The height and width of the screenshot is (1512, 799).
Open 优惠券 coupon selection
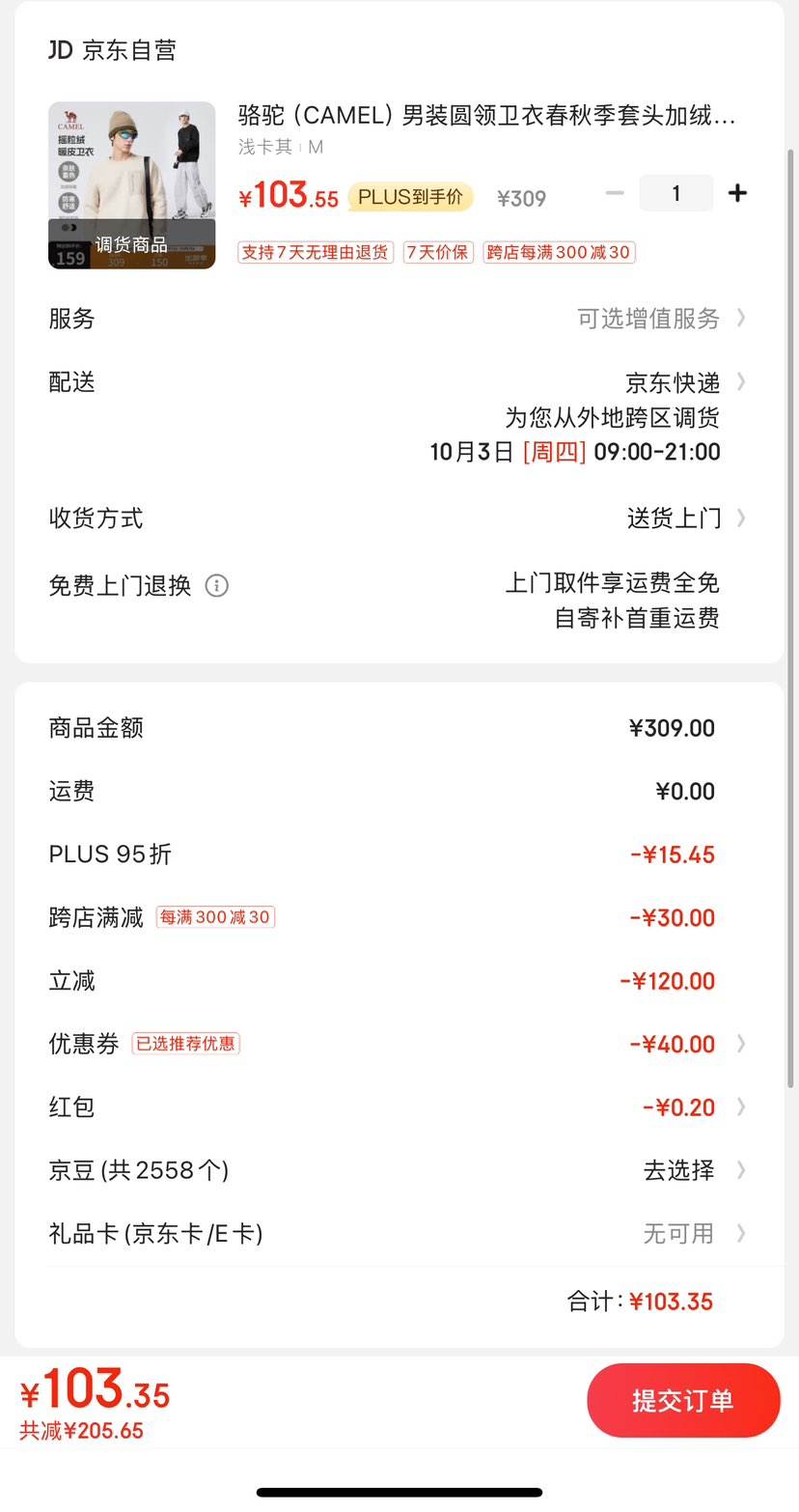(399, 1044)
